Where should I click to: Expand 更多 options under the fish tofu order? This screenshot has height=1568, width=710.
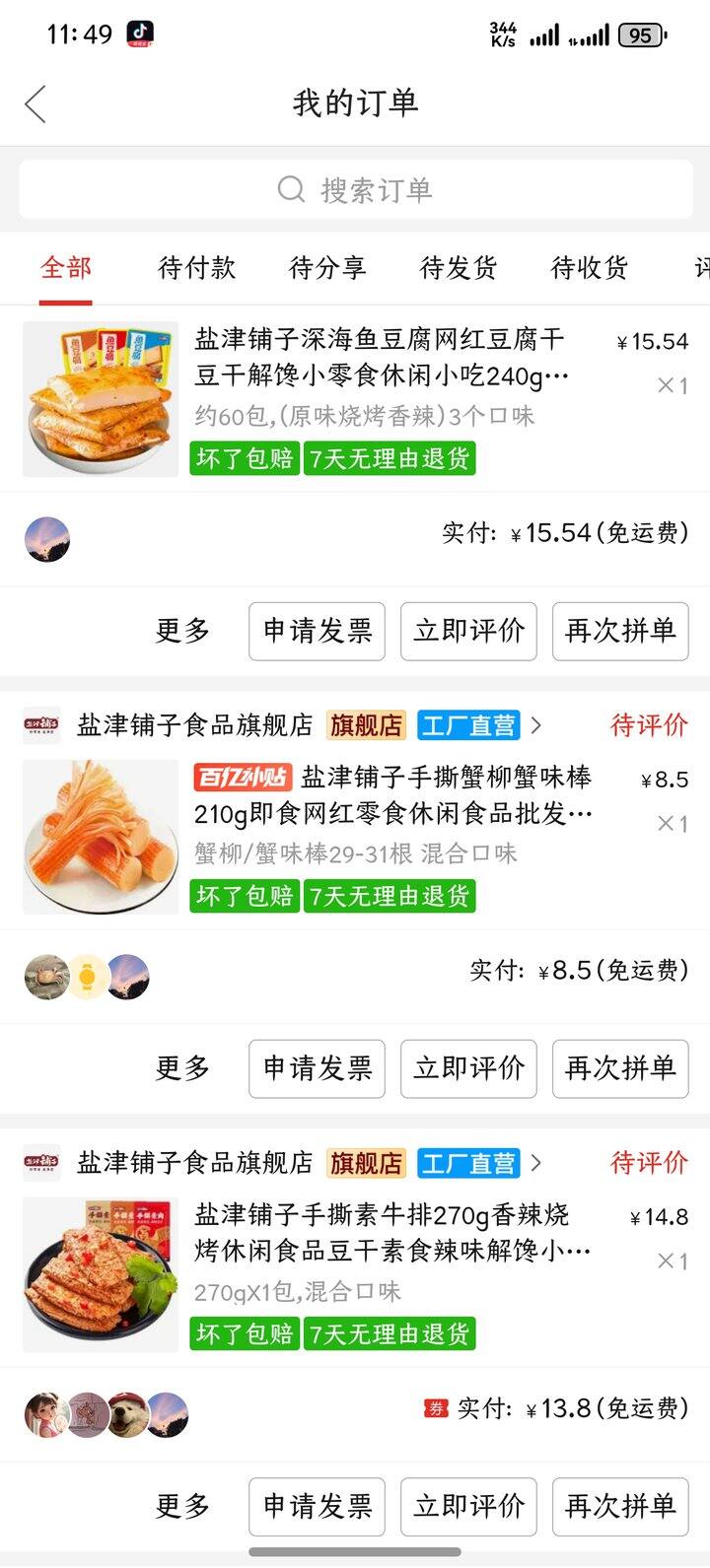180,632
